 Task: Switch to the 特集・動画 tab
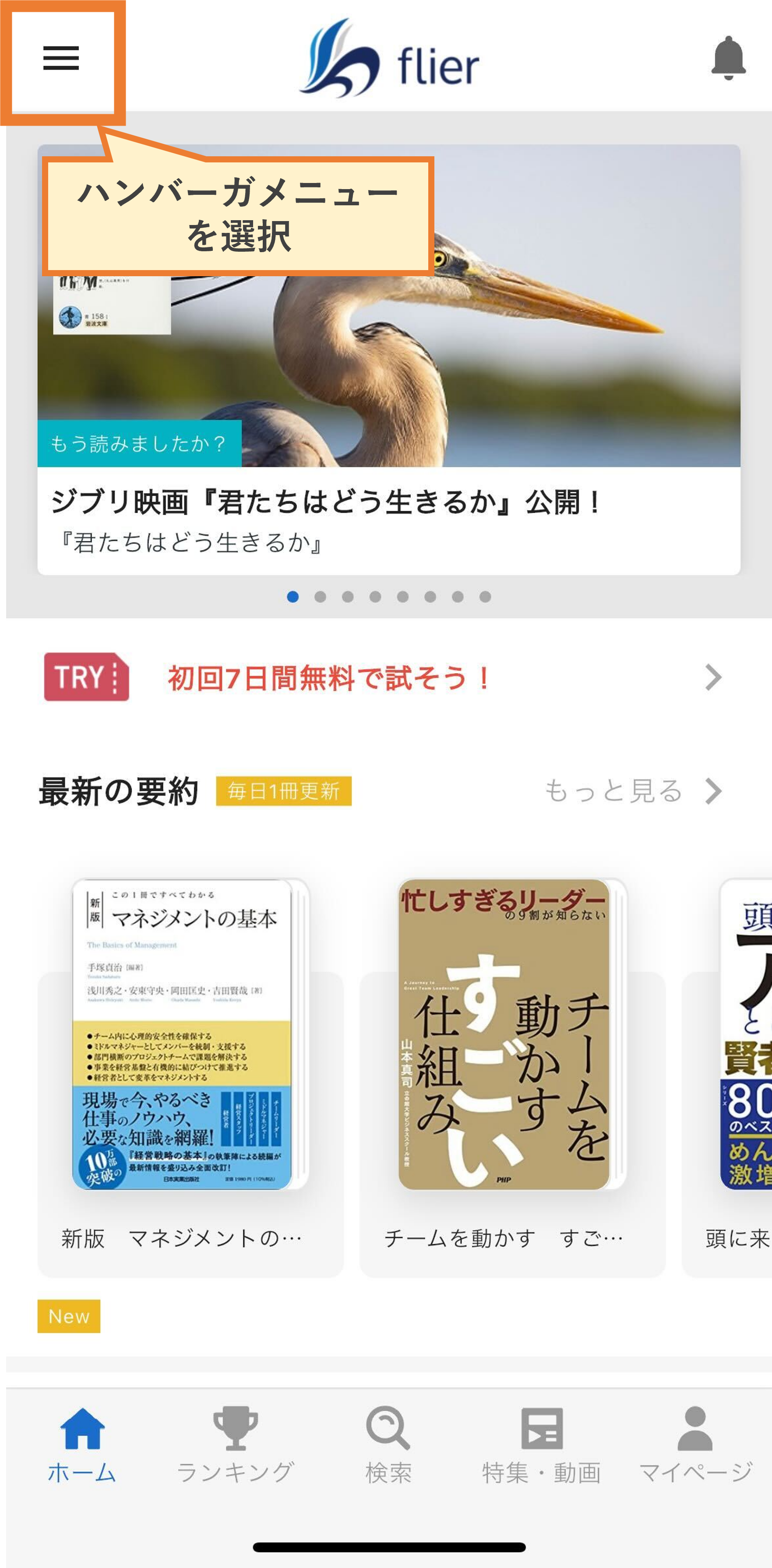coord(541,1445)
